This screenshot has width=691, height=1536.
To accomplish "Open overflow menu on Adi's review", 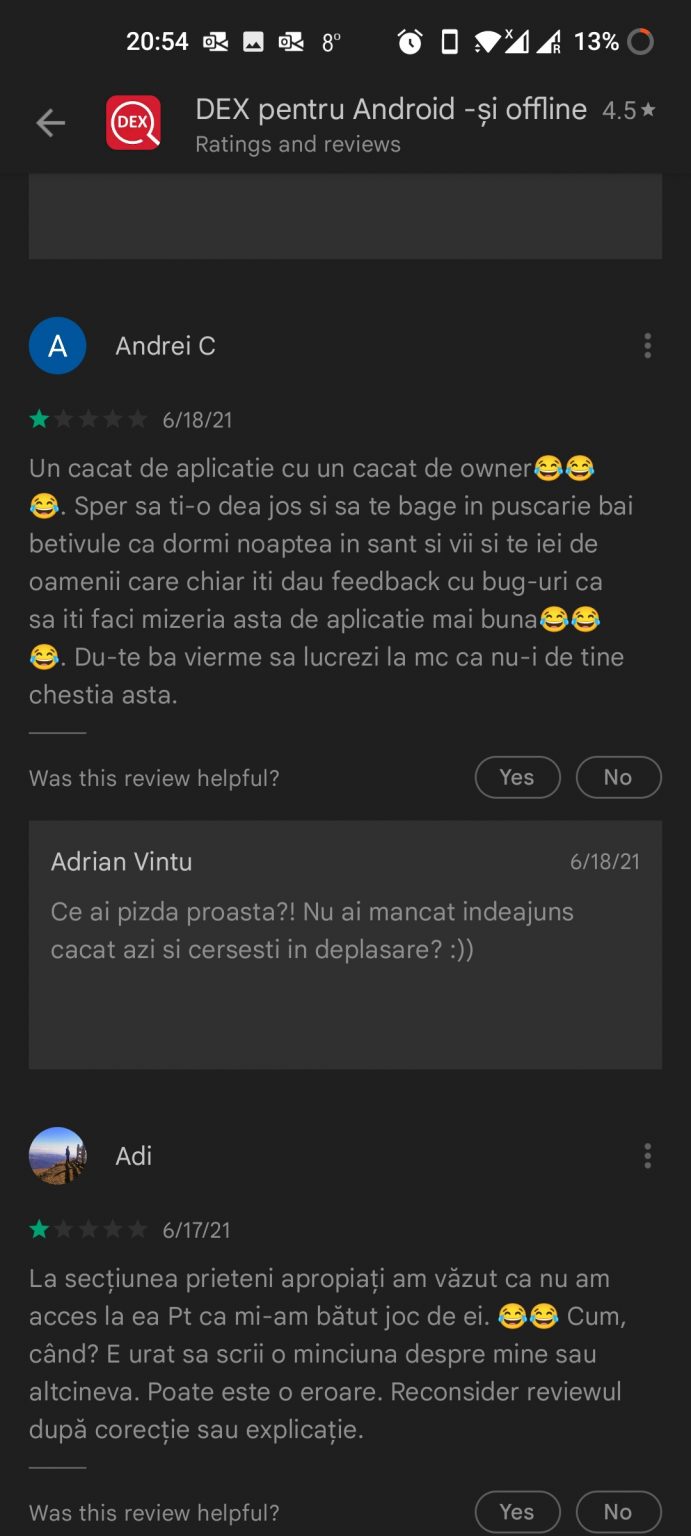I will [647, 1156].
